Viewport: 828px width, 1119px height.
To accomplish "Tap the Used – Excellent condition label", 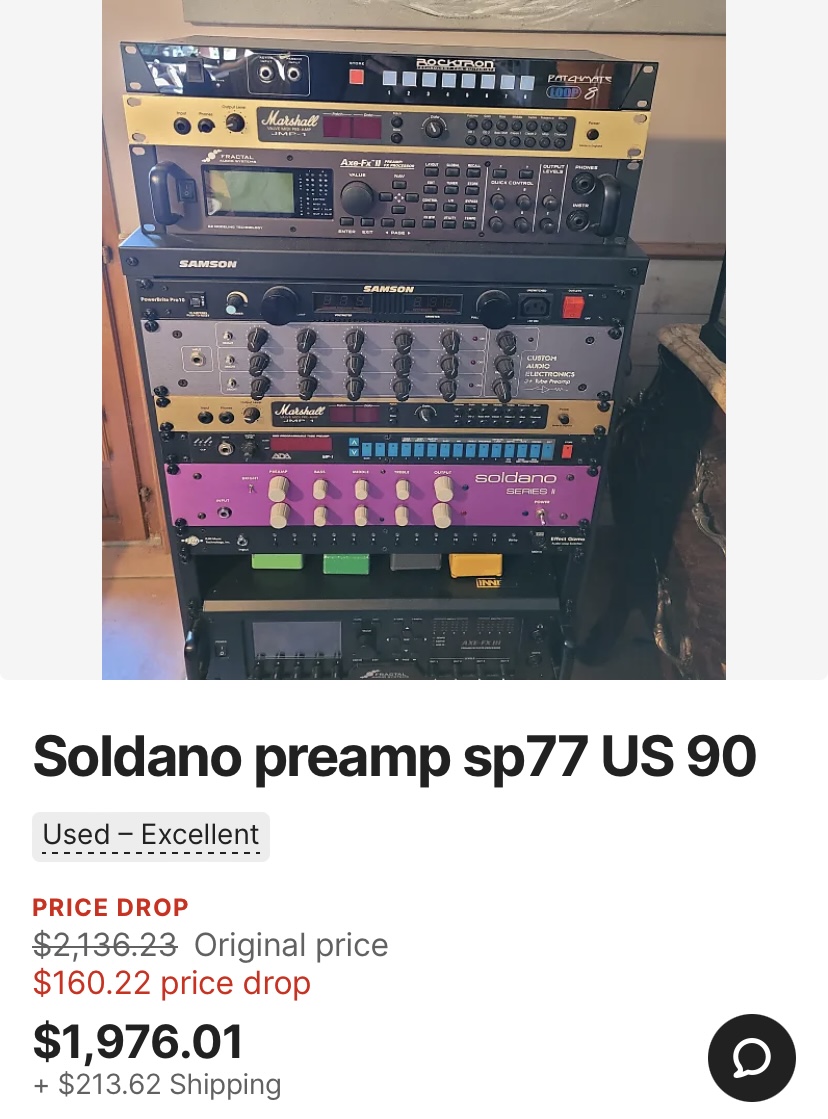I will tap(151, 835).
